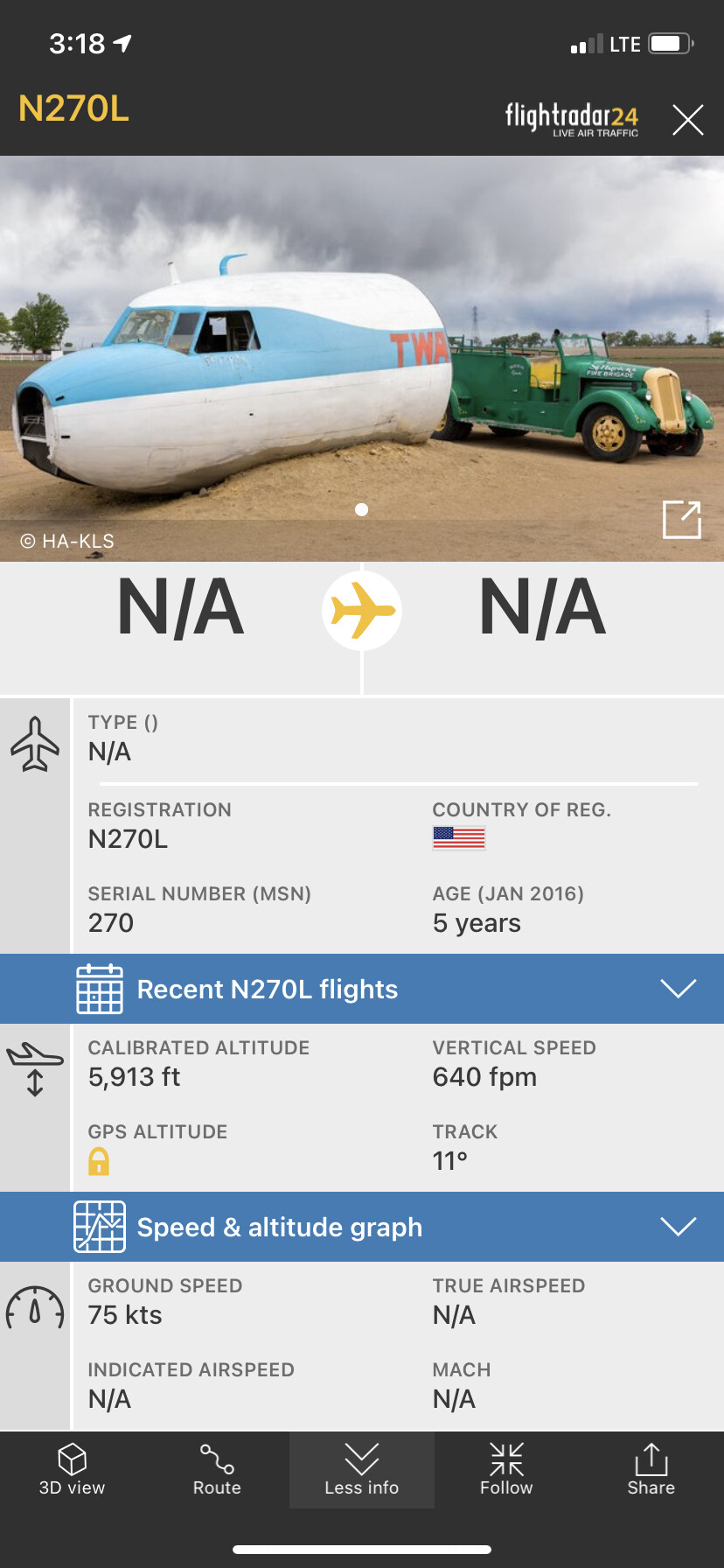Tap the GPS altitude lock icon

[x=99, y=1161]
